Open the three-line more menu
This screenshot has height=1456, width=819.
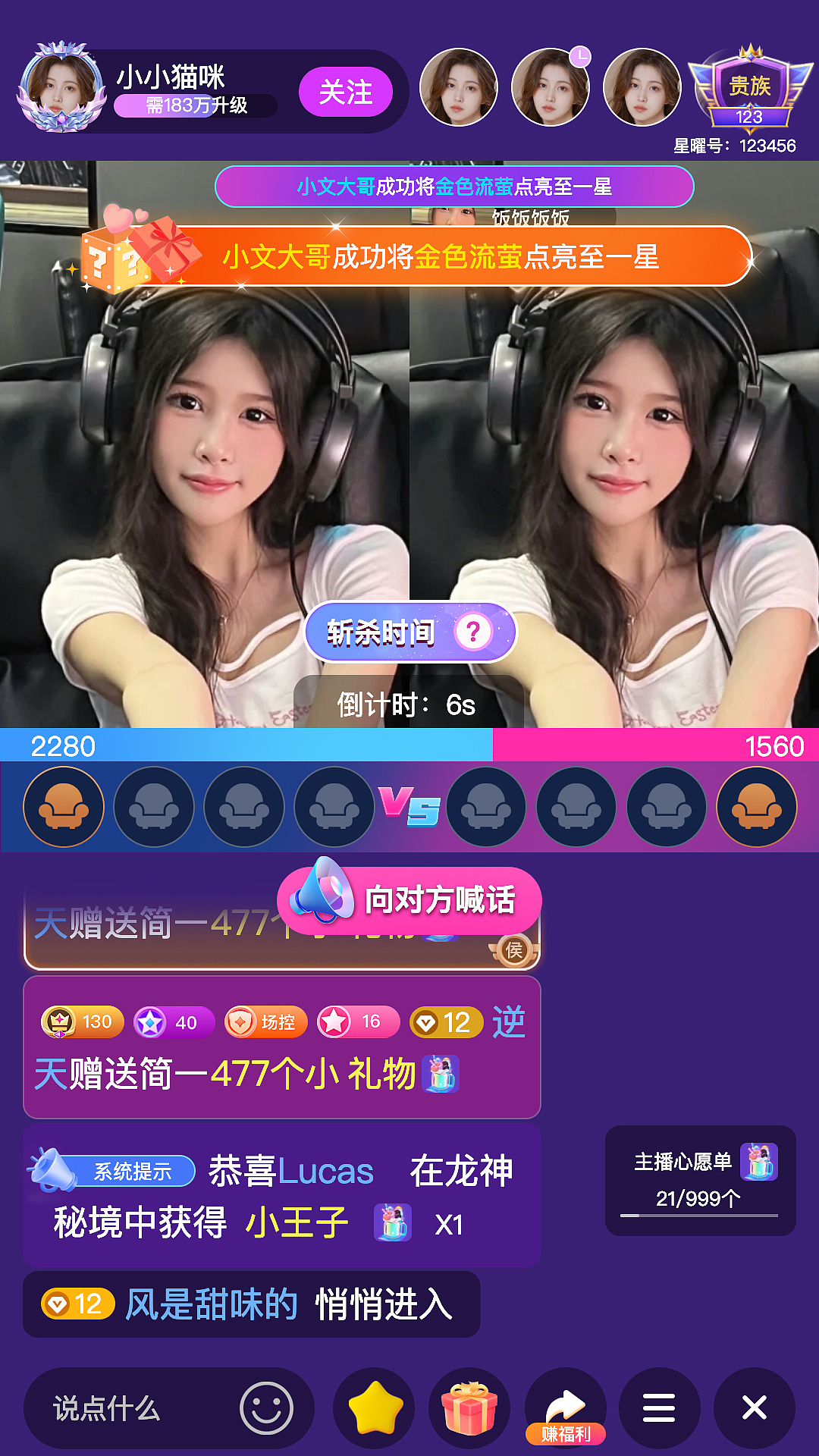tap(659, 1408)
